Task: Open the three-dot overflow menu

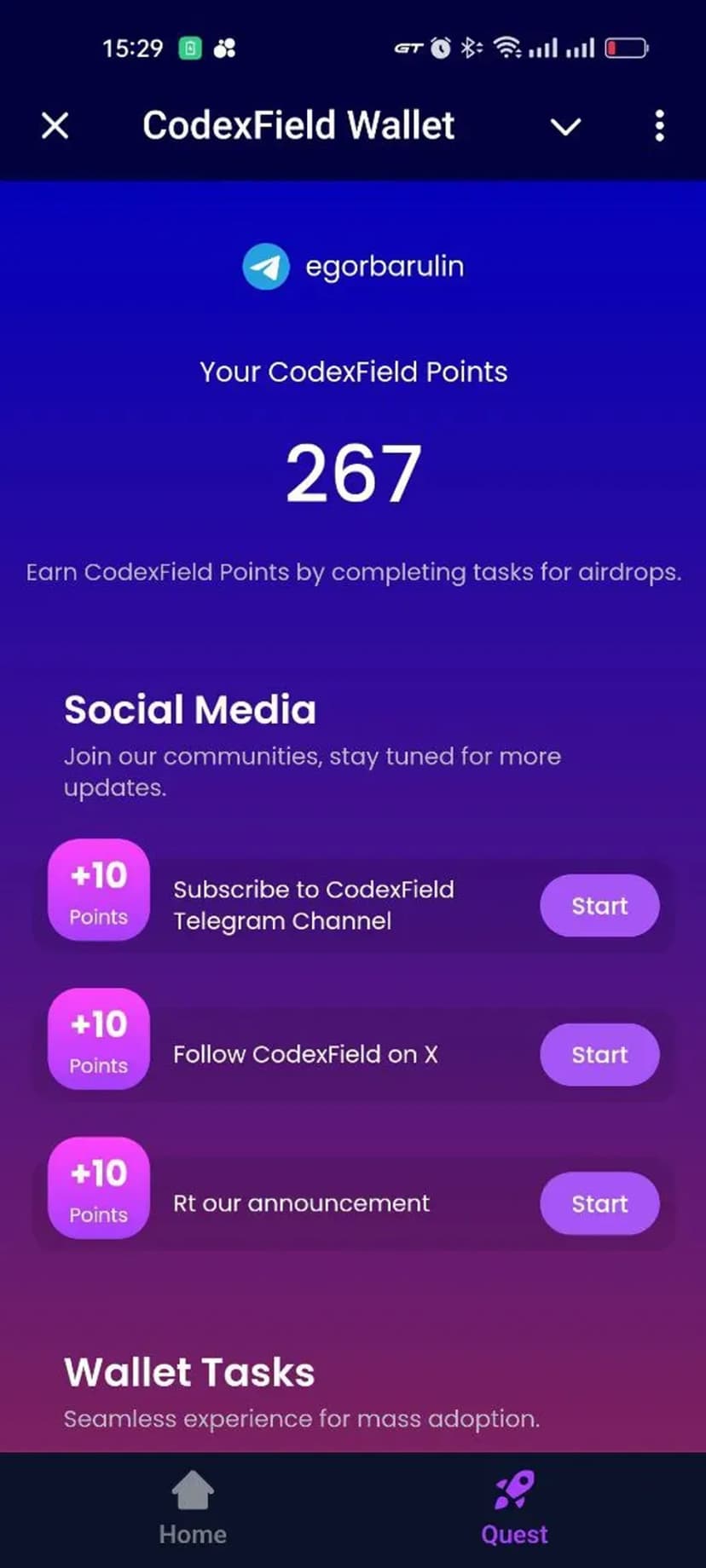Action: click(659, 126)
